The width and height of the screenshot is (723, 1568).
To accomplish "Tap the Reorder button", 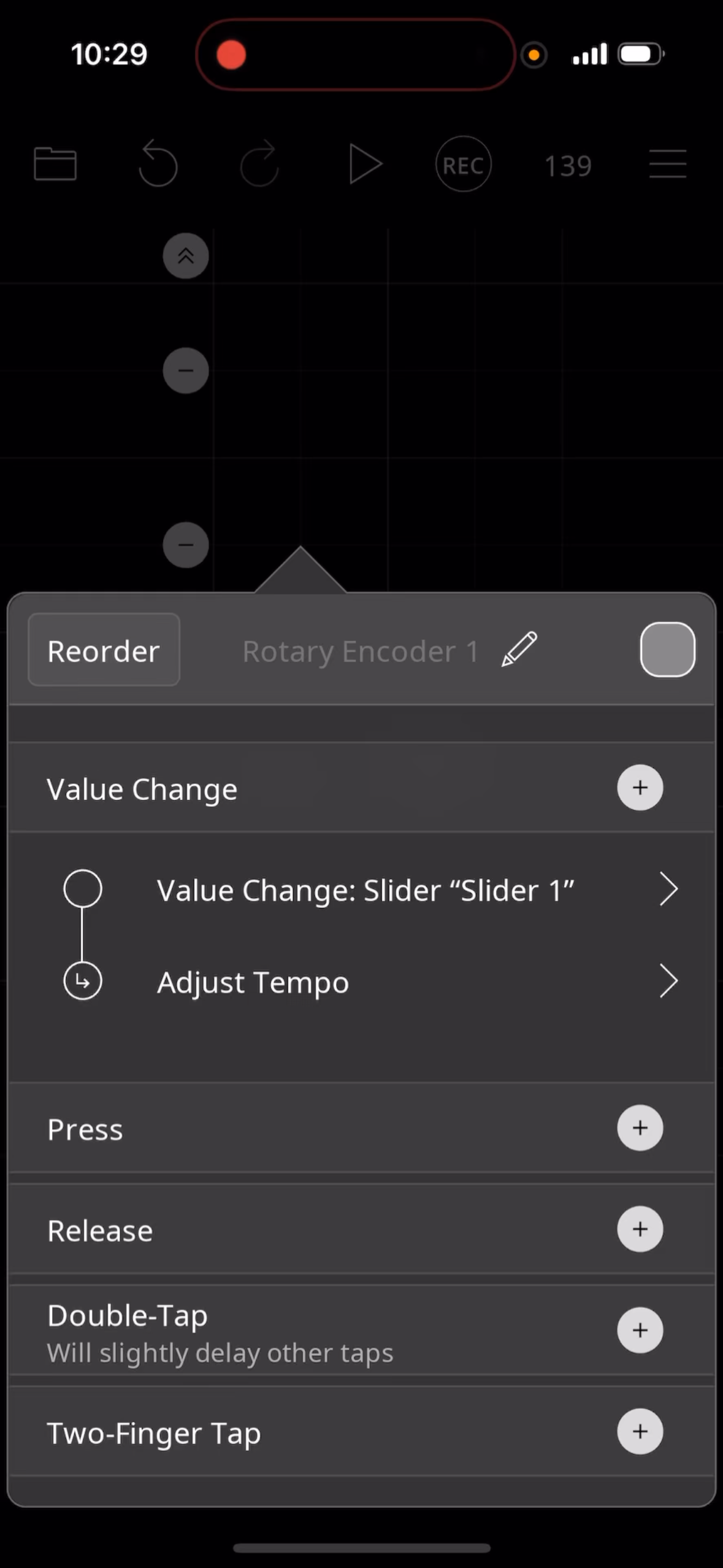I will 104,650.
